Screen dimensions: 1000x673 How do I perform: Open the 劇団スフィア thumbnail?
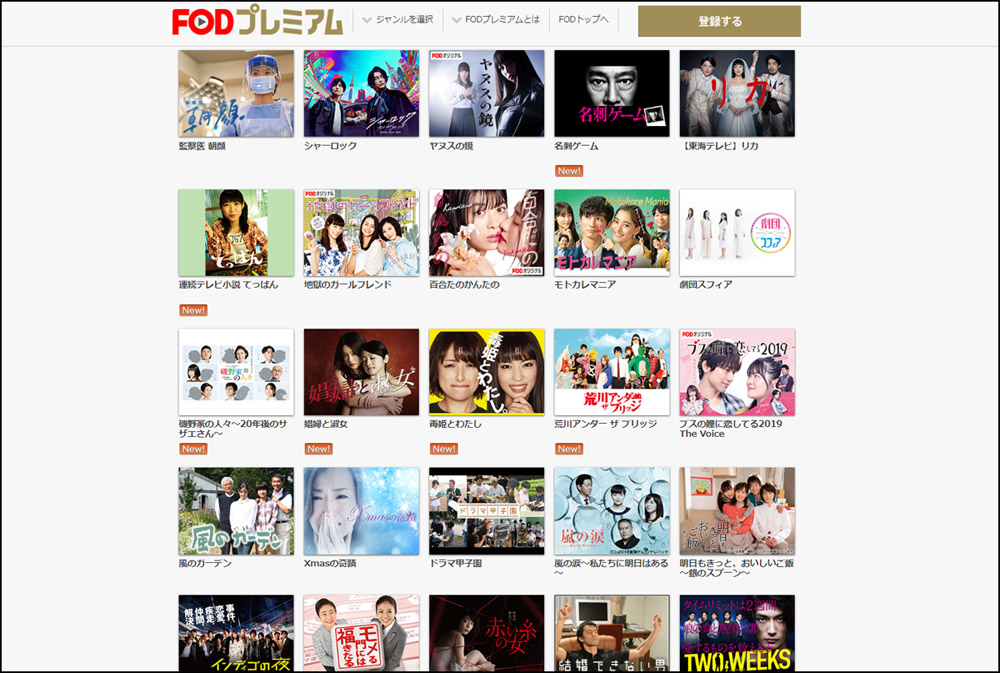pyautogui.click(x=737, y=233)
